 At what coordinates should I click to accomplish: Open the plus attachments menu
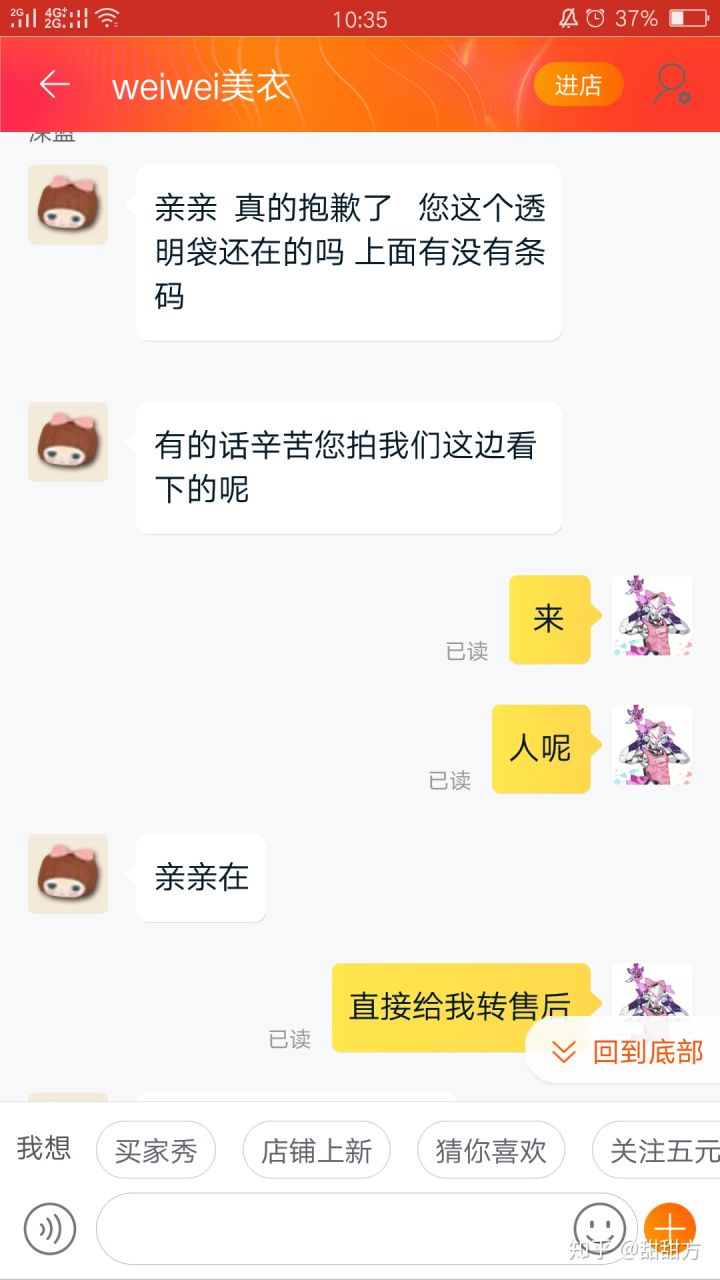click(x=669, y=1227)
